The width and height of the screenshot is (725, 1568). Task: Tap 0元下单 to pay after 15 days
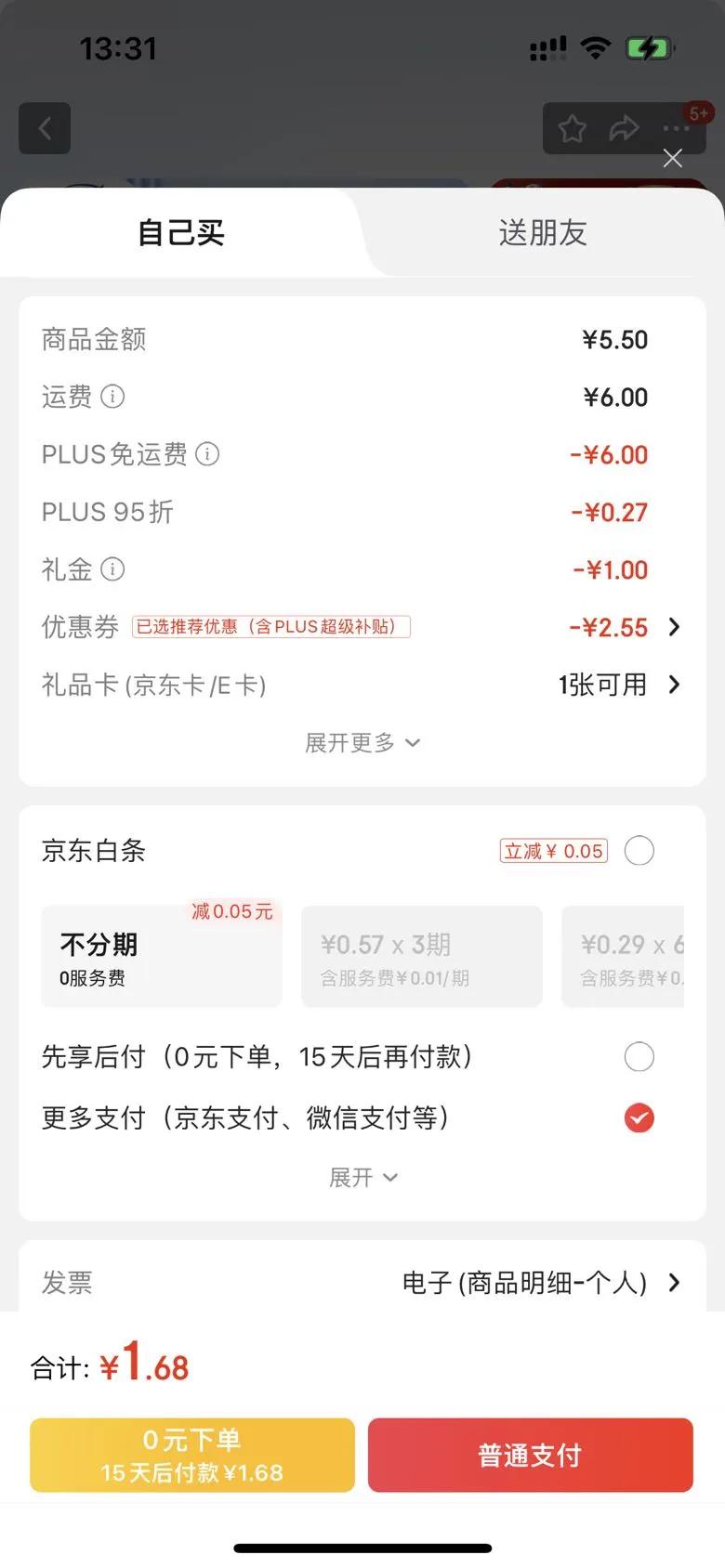(x=192, y=1456)
